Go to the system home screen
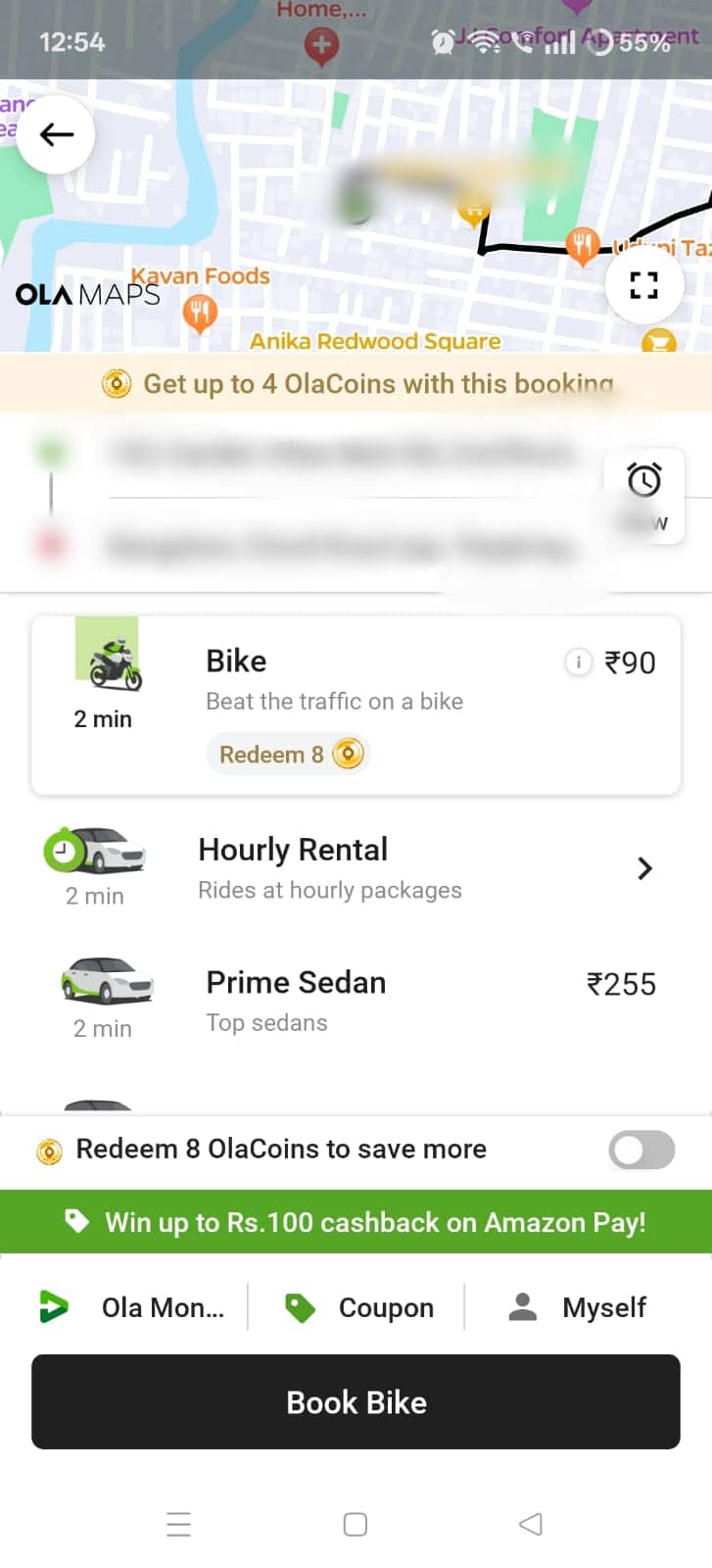712x1568 pixels. click(356, 1524)
